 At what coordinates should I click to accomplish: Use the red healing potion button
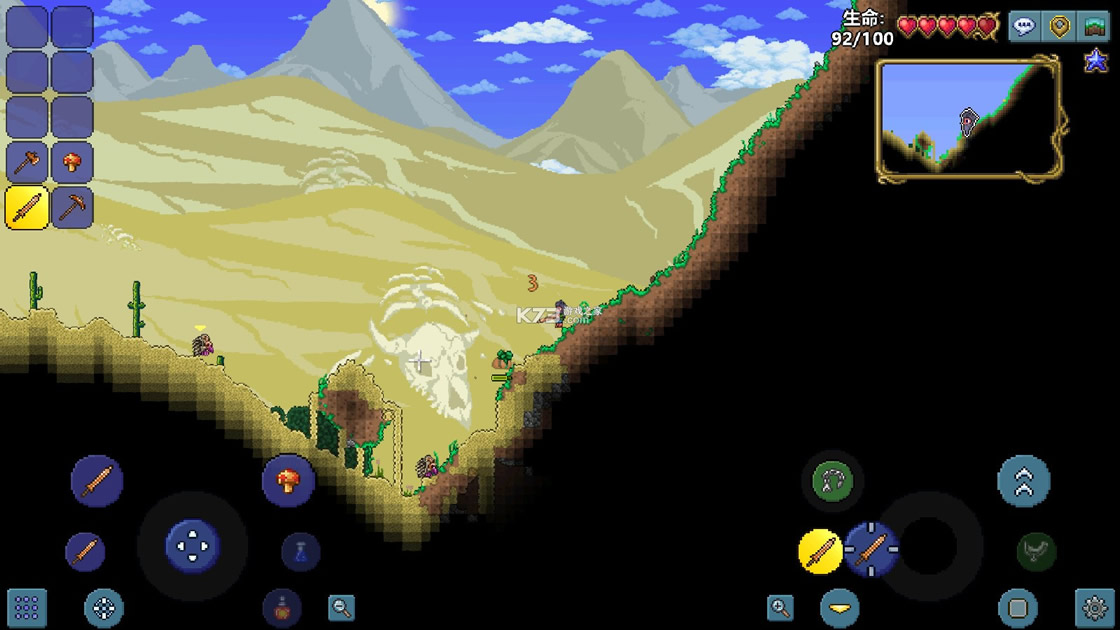[282, 607]
